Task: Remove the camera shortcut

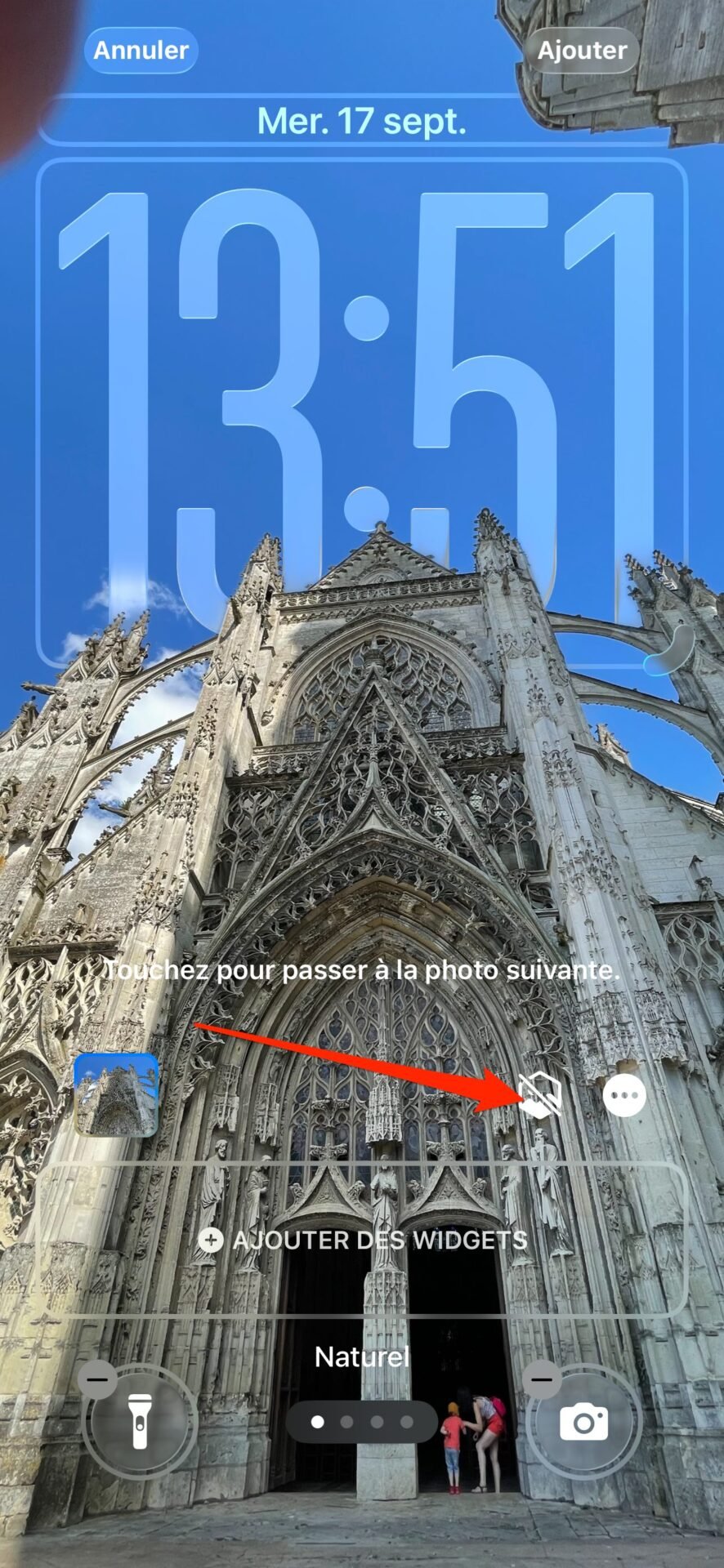Action: coord(541,1379)
